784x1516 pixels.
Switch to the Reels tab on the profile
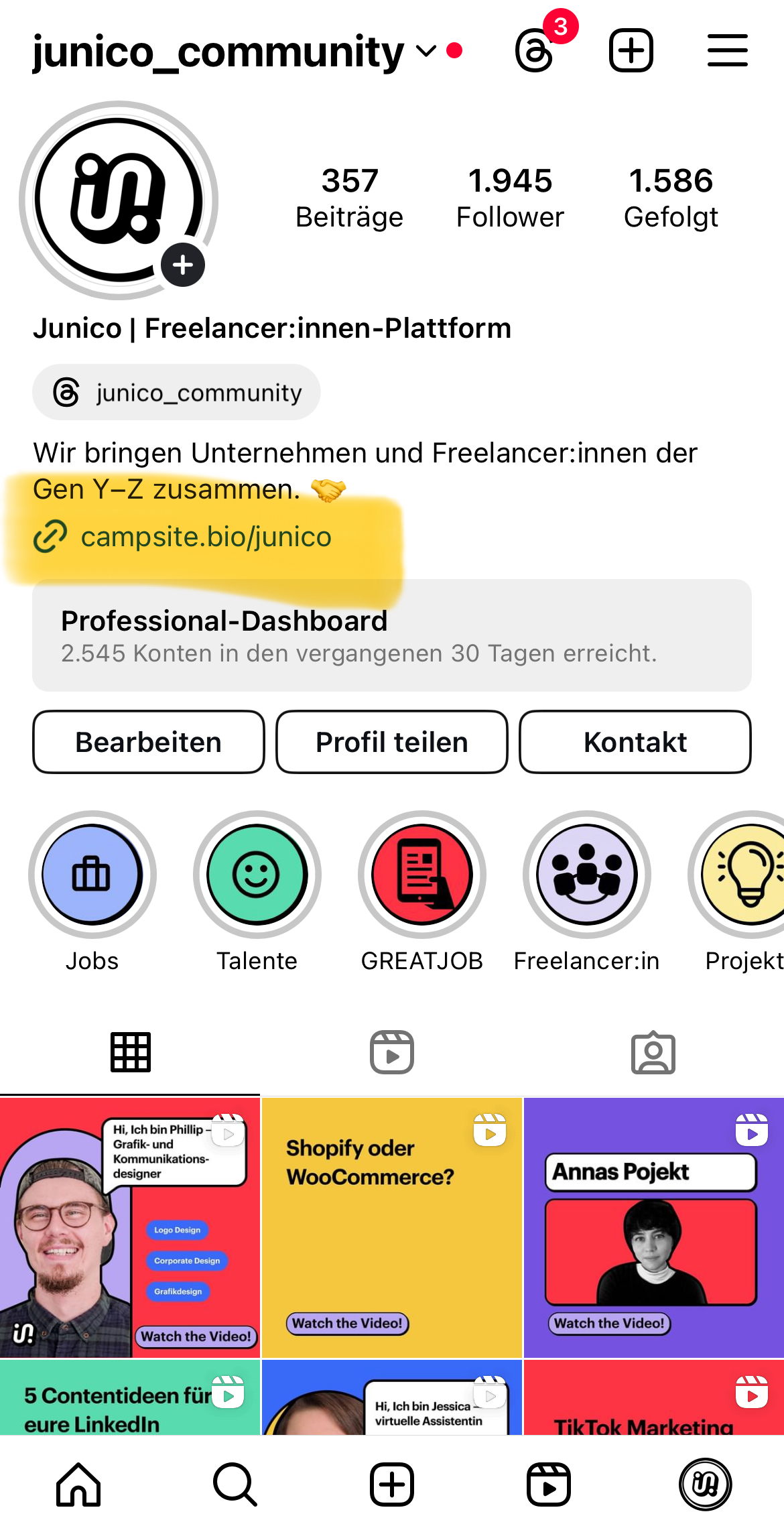[x=391, y=1052]
